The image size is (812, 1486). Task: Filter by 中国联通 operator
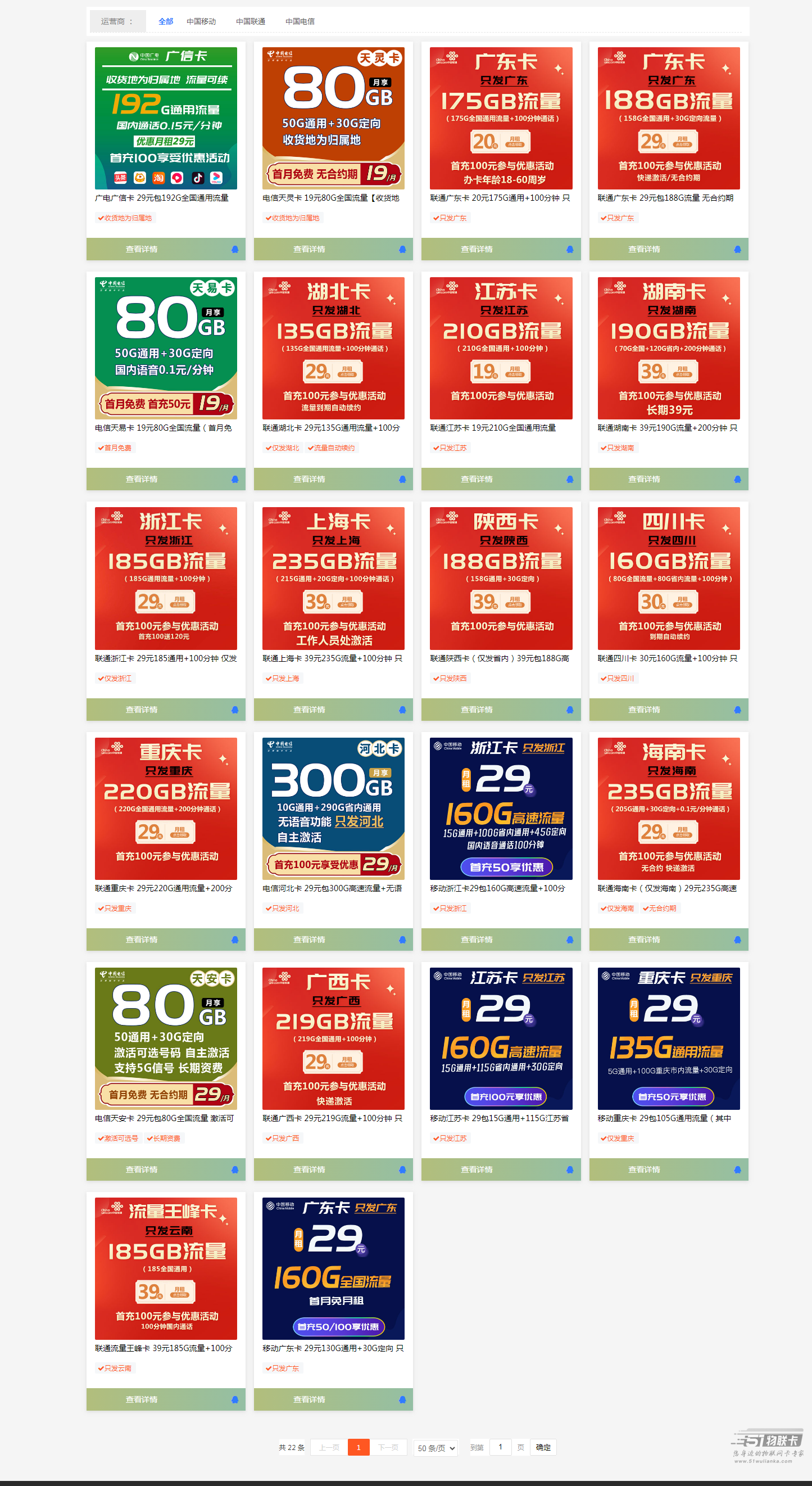[x=250, y=21]
